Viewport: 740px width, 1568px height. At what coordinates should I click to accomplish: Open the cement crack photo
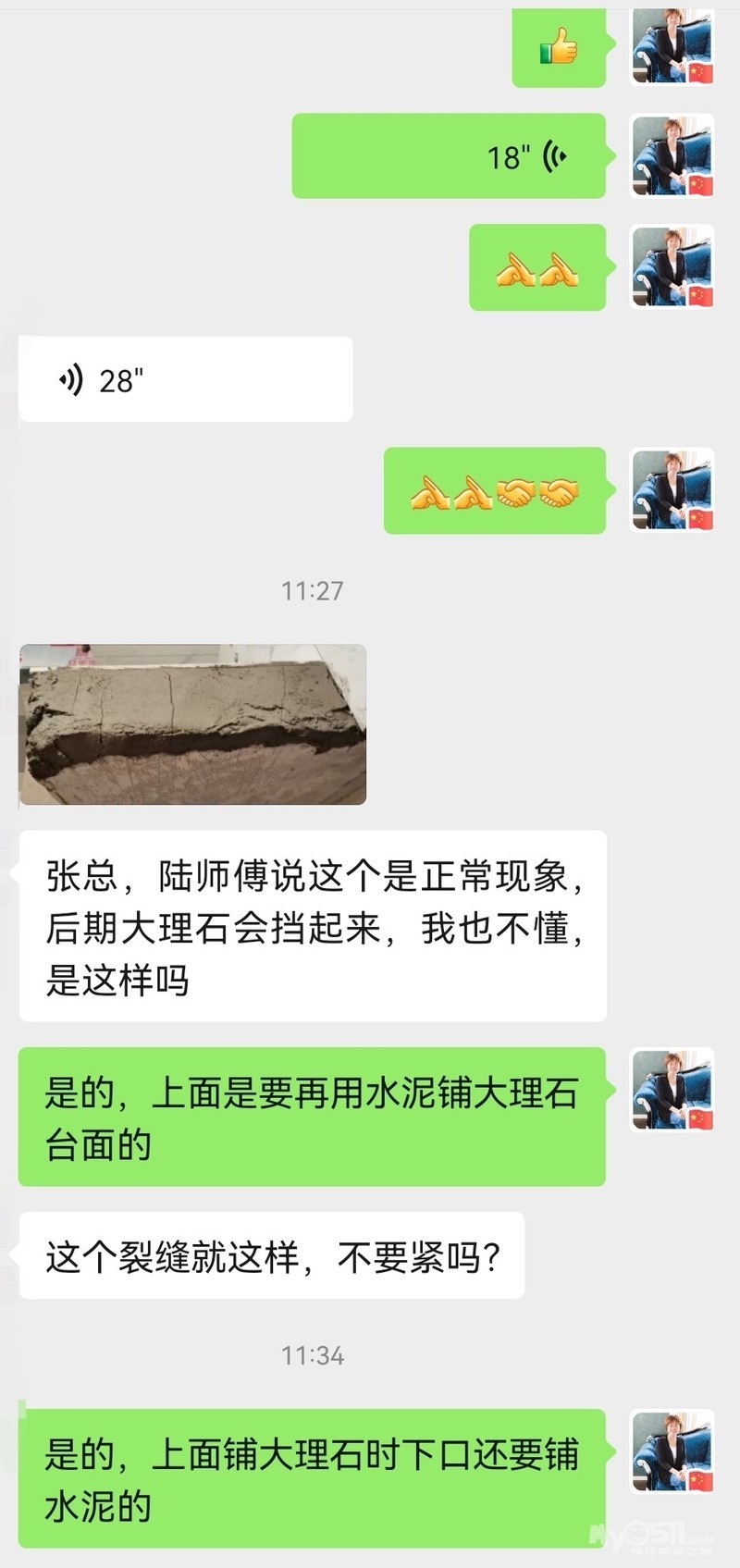click(193, 724)
